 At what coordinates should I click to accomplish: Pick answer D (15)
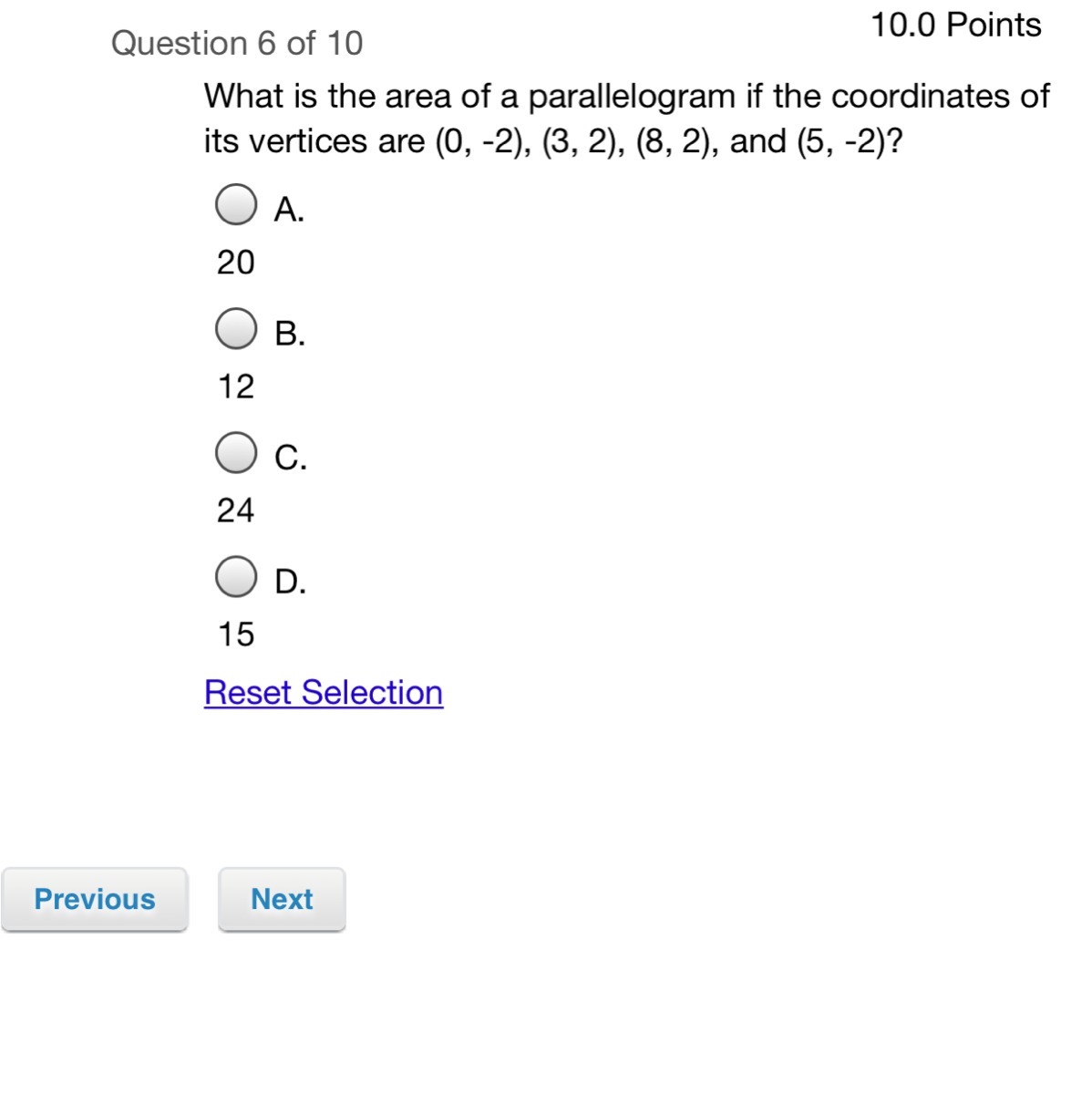pyautogui.click(x=236, y=577)
